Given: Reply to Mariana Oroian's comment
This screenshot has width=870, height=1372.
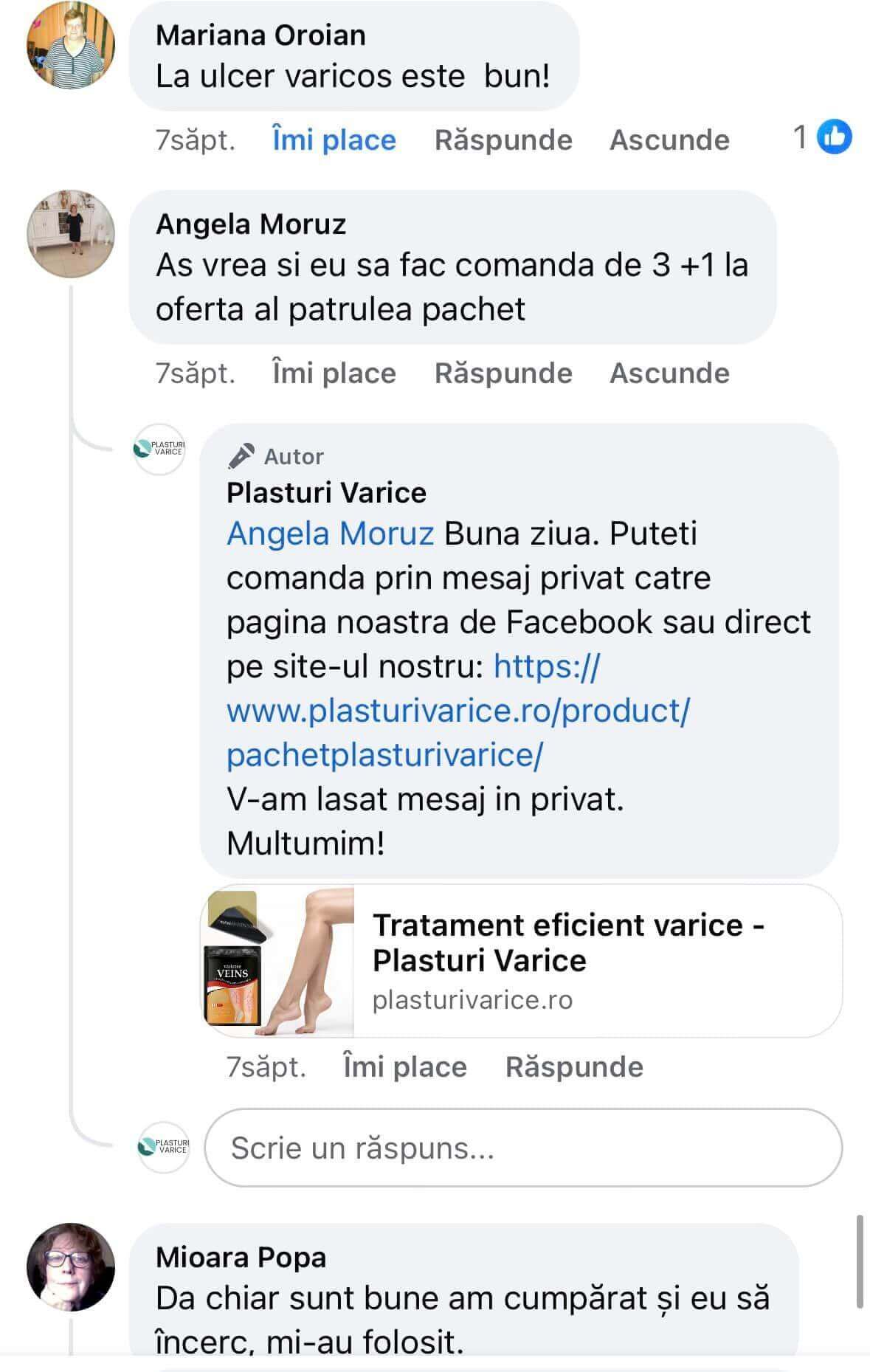Looking at the screenshot, I should [503, 139].
